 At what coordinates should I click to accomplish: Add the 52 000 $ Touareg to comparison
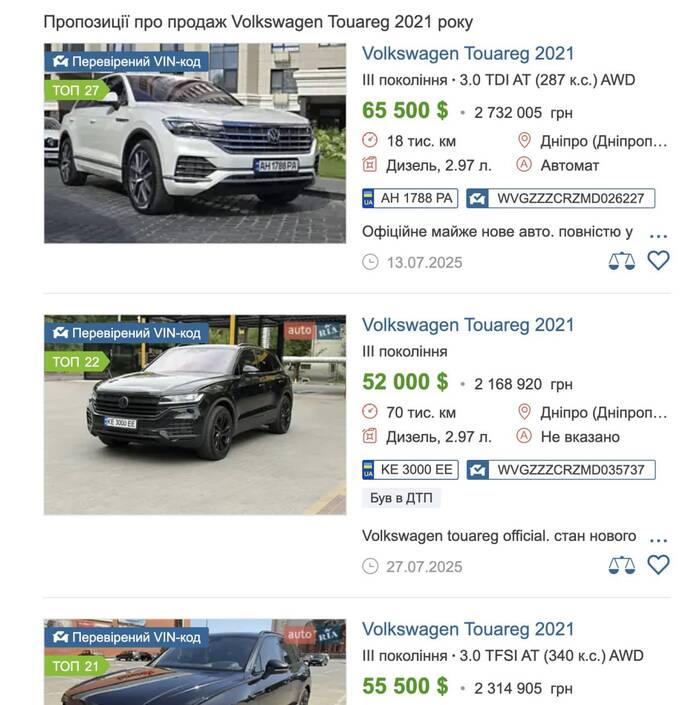coord(621,565)
